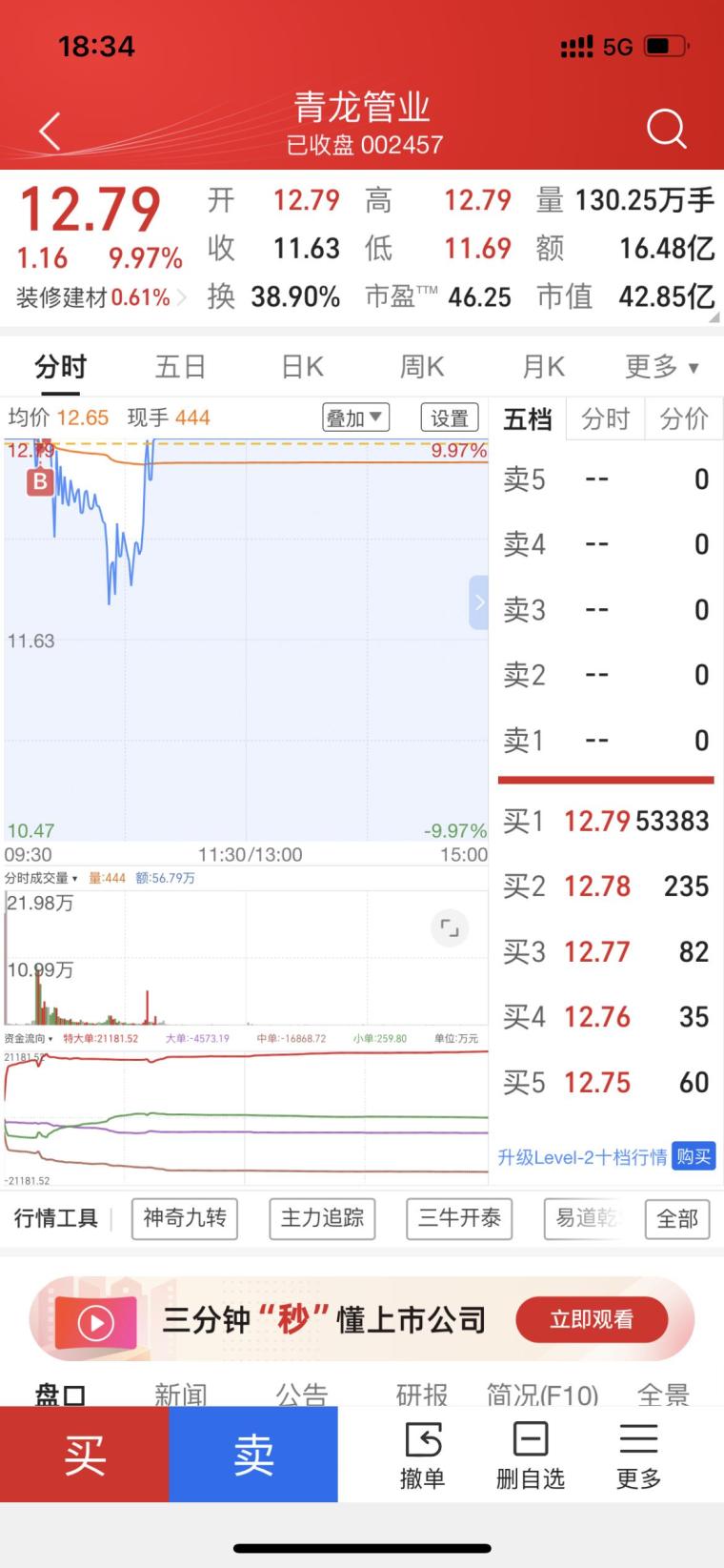This screenshot has width=724, height=1568.
Task: Switch to the 日K chart tab
Action: coord(302,367)
